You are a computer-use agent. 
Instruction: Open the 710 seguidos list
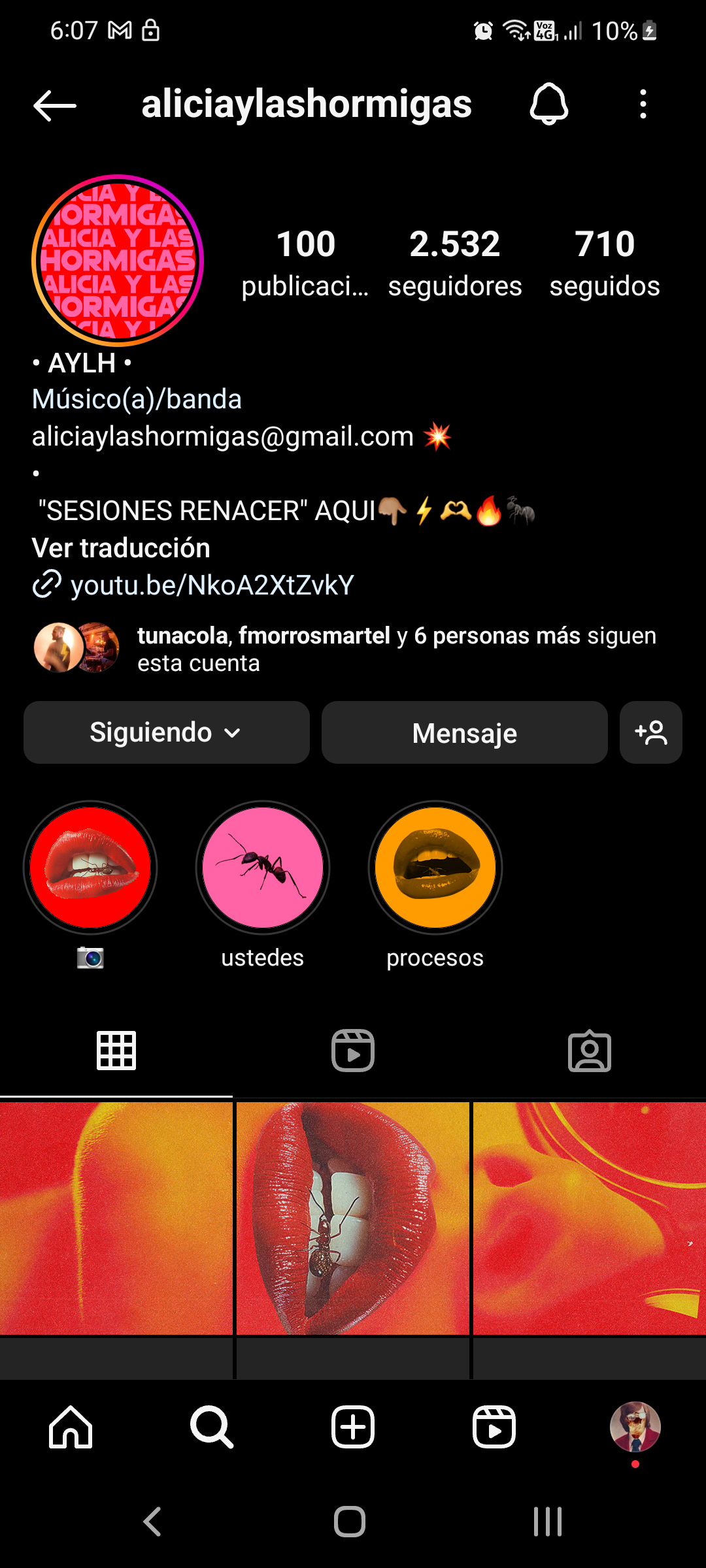[605, 262]
